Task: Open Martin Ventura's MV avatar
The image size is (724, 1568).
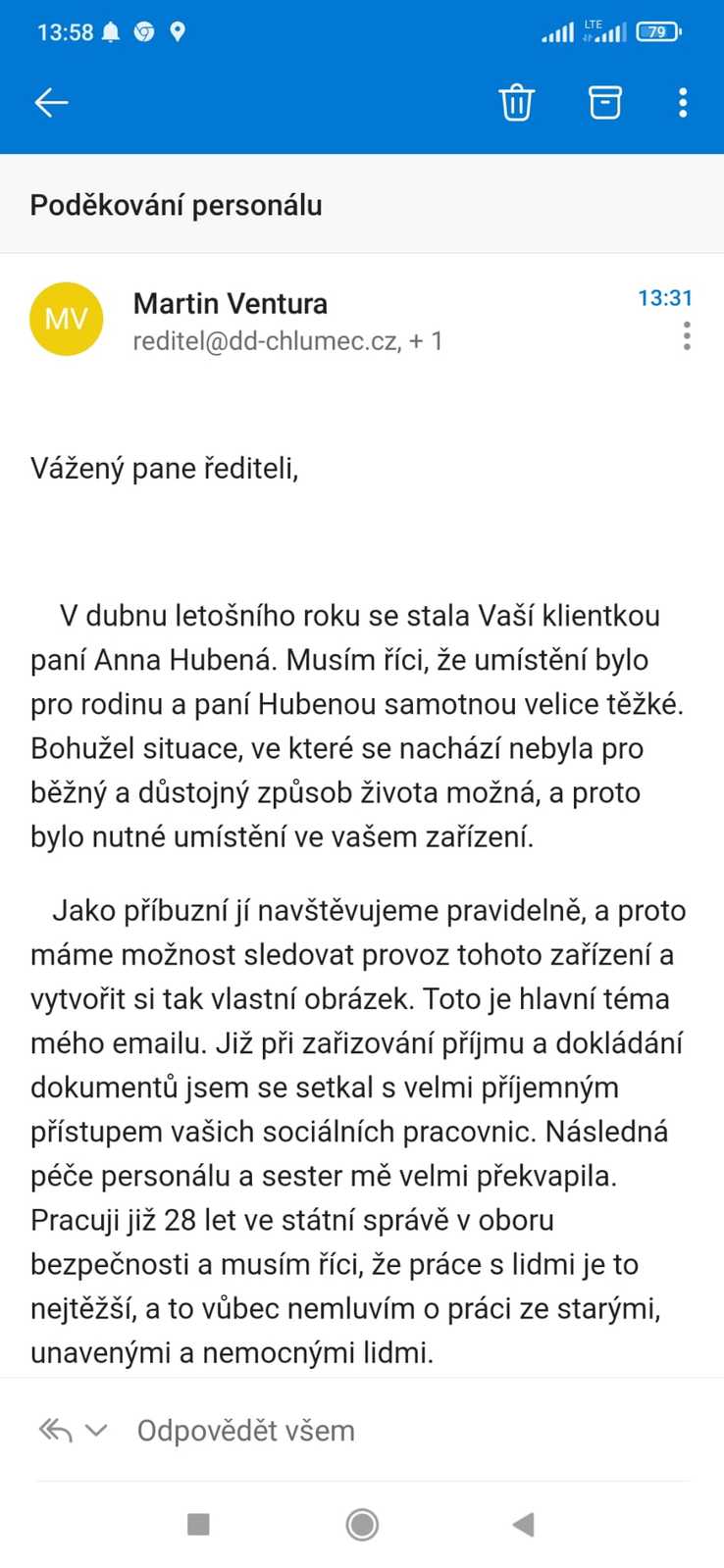Action: pyautogui.click(x=67, y=319)
